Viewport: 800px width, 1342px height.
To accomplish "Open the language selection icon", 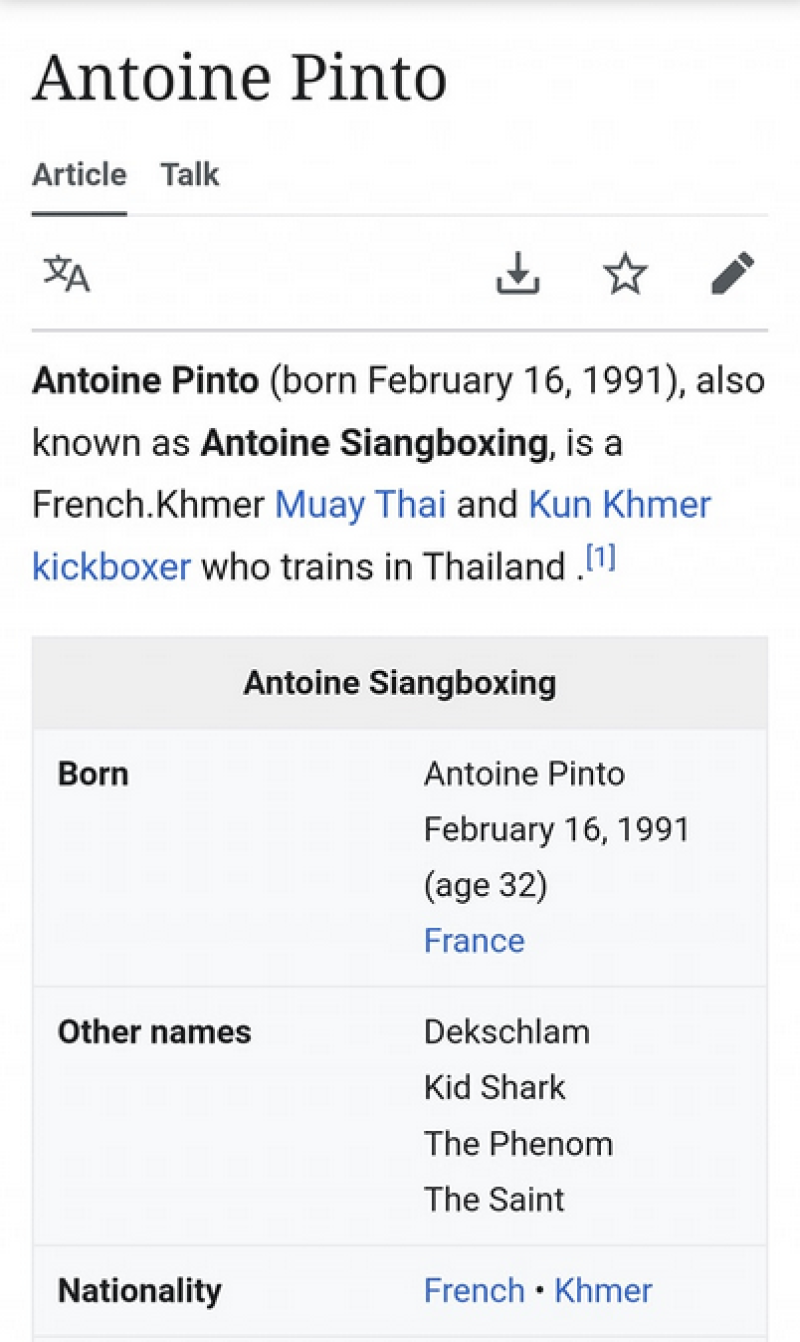I will click(66, 273).
